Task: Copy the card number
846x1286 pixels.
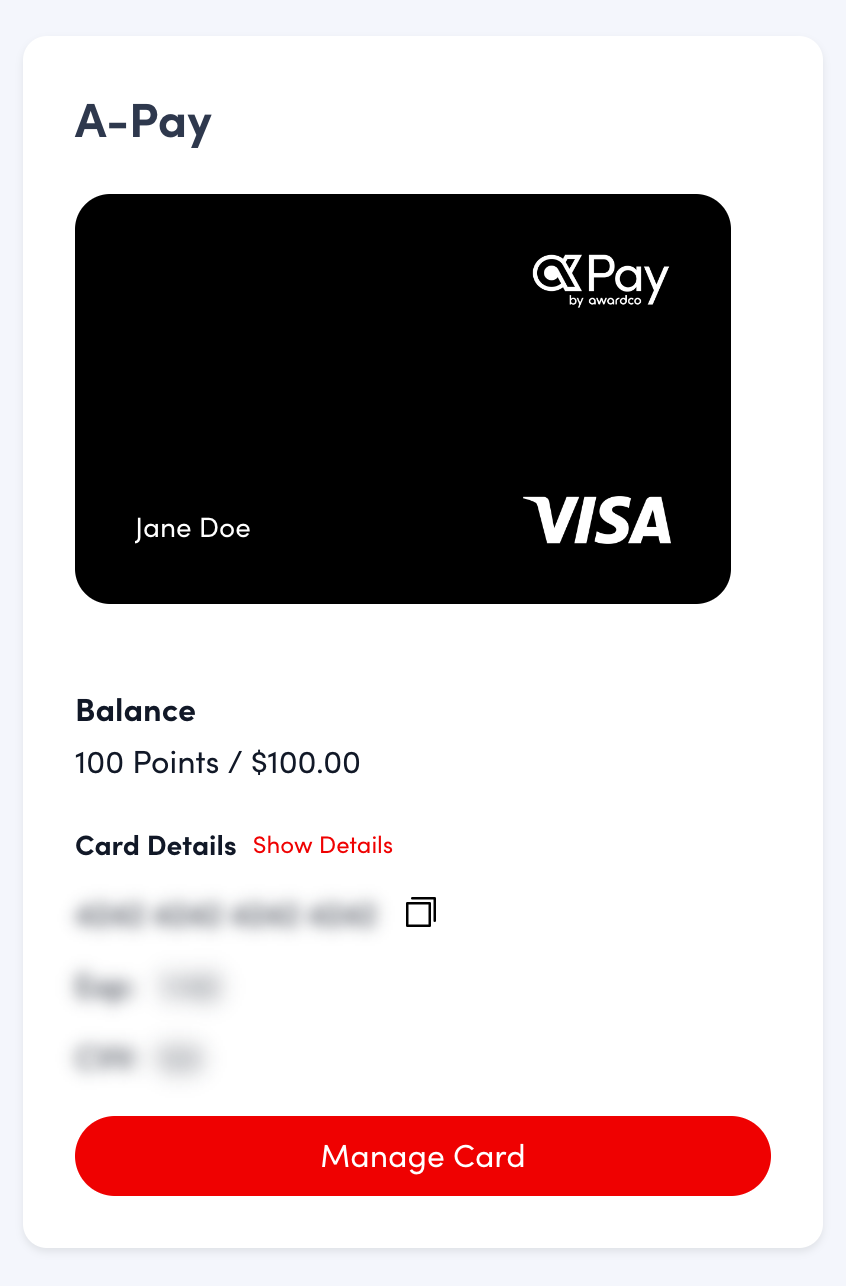Action: (x=421, y=912)
